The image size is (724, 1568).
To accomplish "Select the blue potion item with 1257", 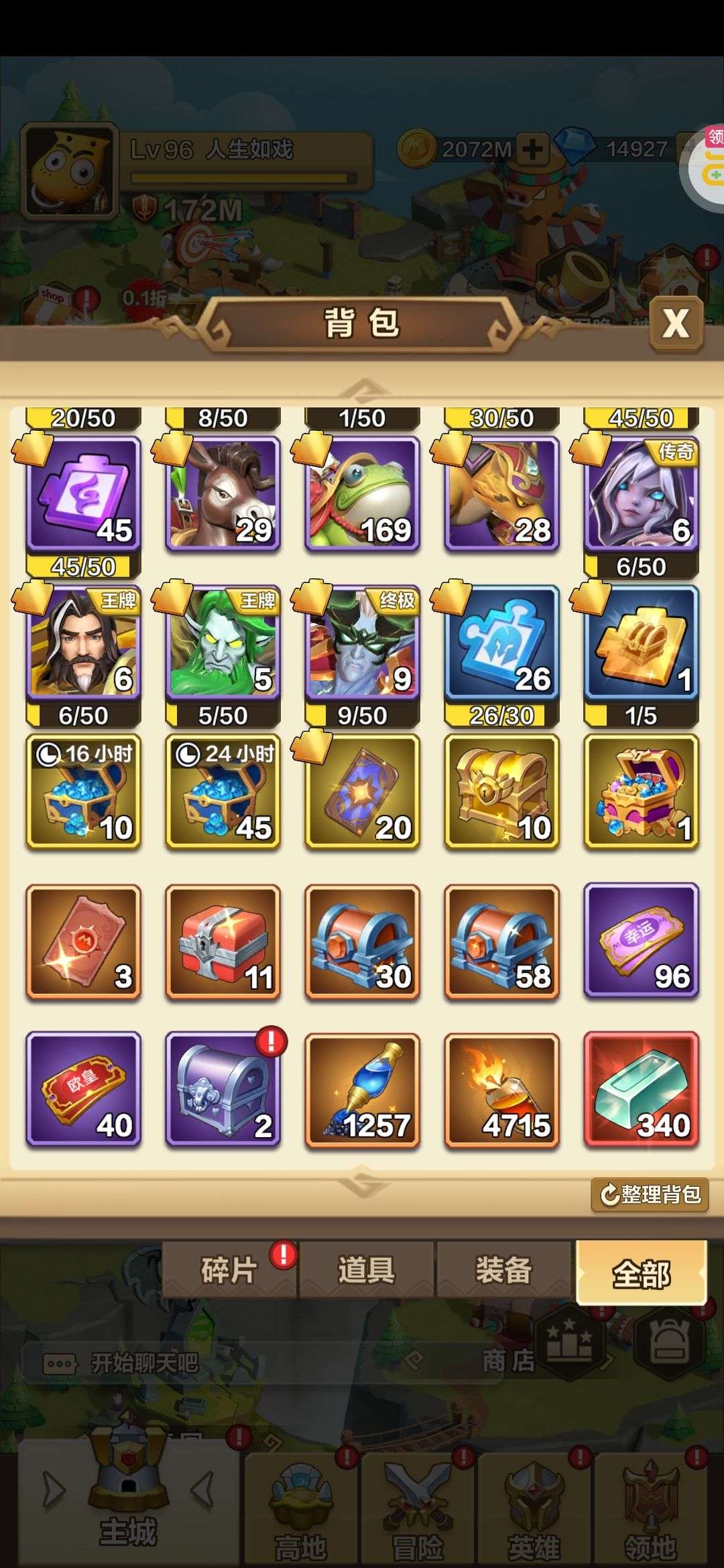I will [x=362, y=1090].
